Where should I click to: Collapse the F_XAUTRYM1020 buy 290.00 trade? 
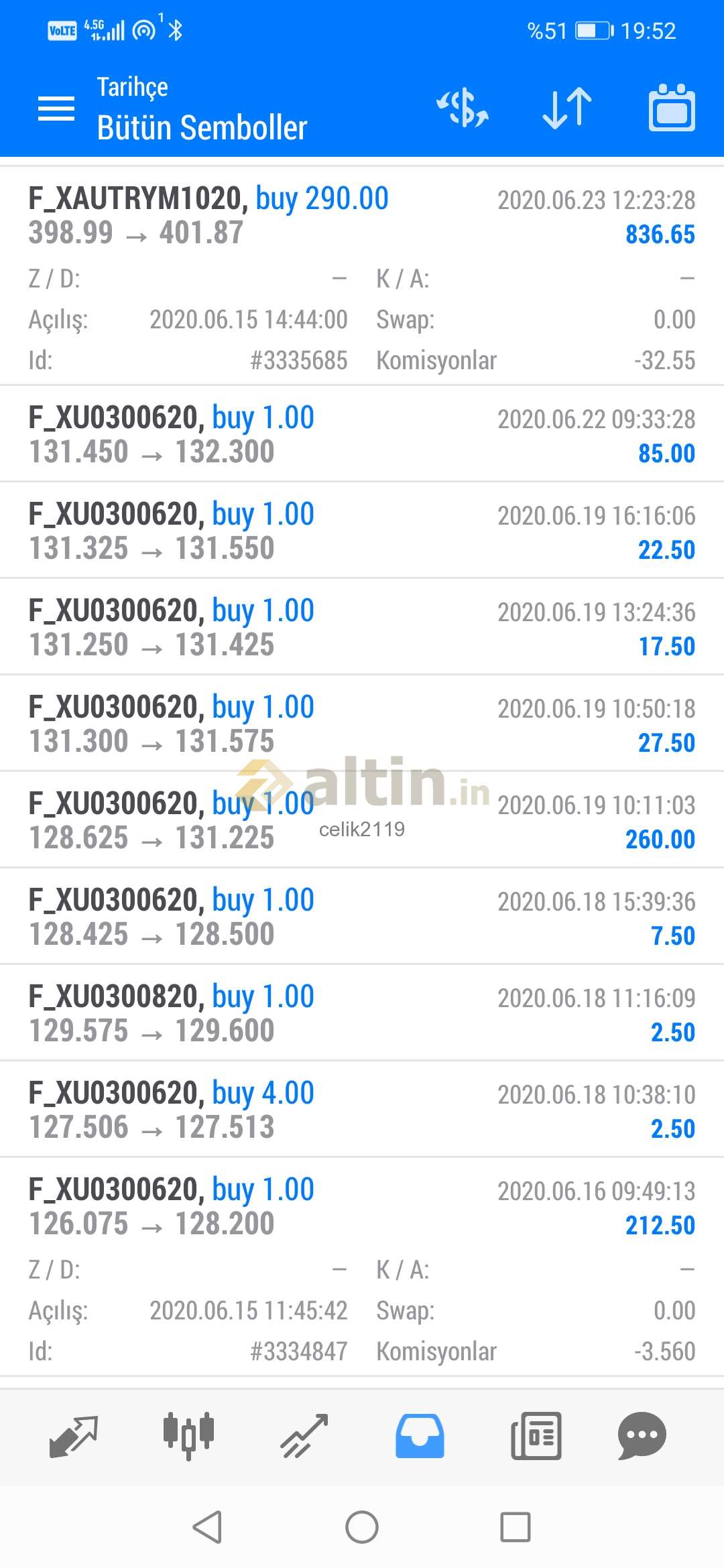[x=362, y=275]
